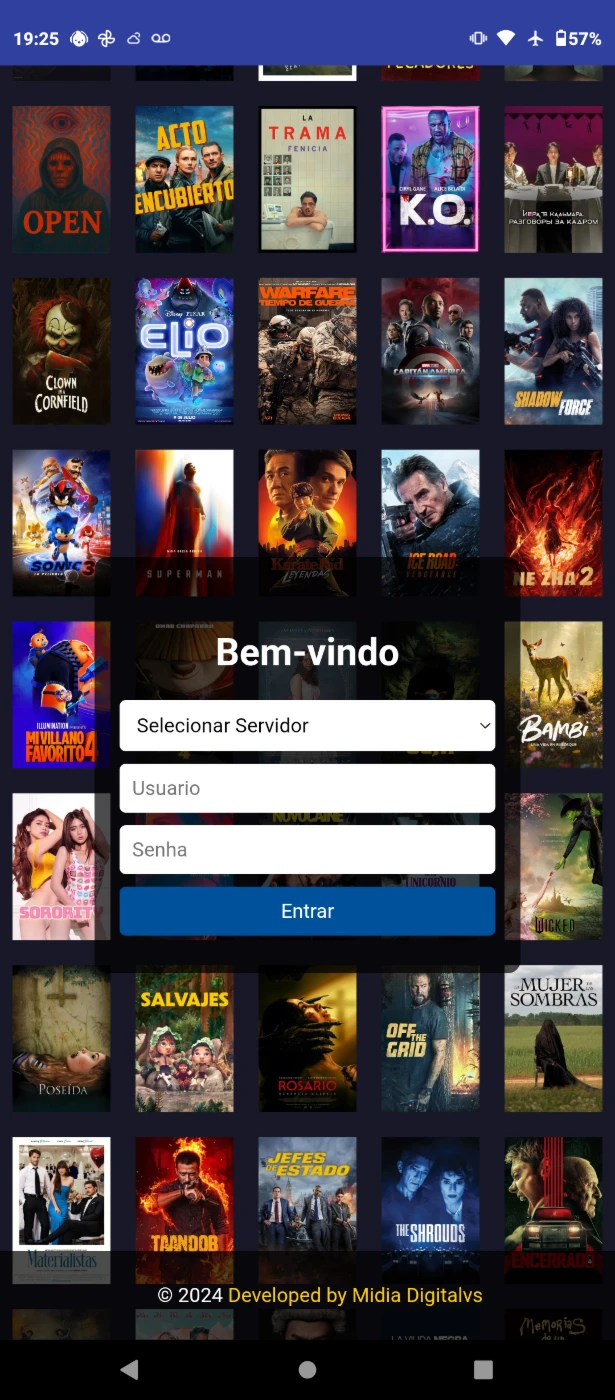Screen dimensions: 615x1400
Task: Go back with the system back button
Action: pos(129,1370)
